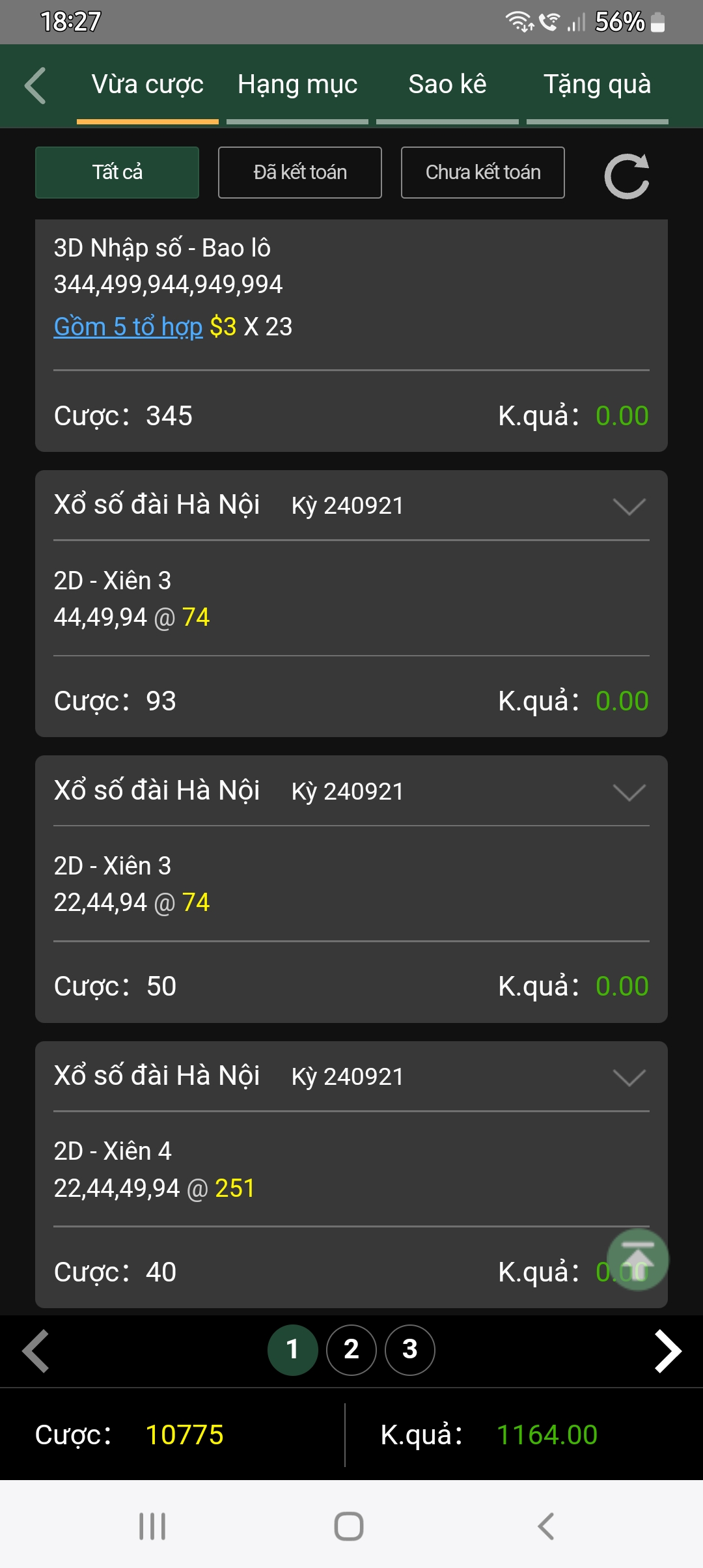Open the Sao kê tab
703x1568 pixels.
(447, 85)
